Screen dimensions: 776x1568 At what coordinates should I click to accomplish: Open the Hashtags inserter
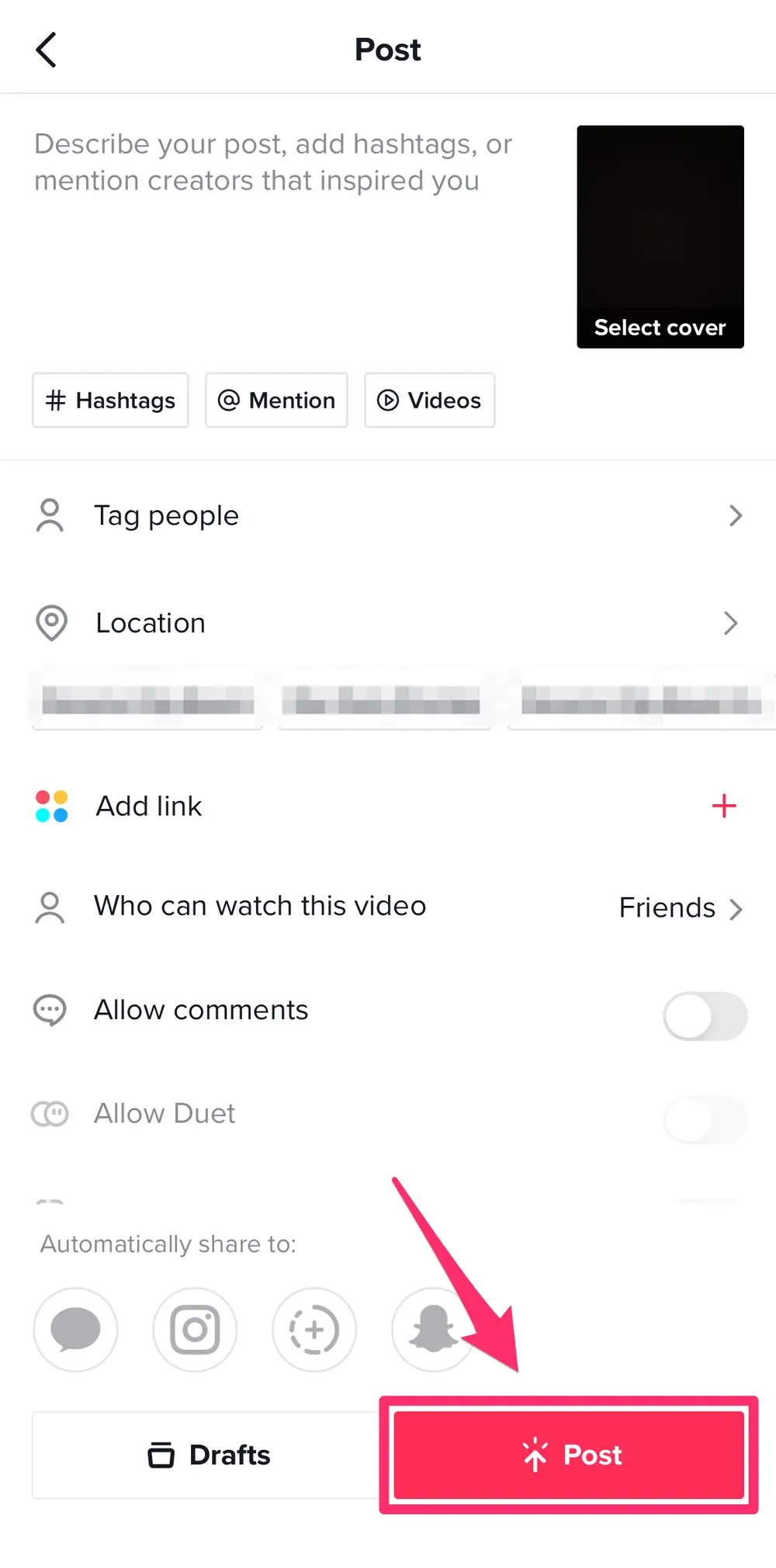pyautogui.click(x=110, y=401)
